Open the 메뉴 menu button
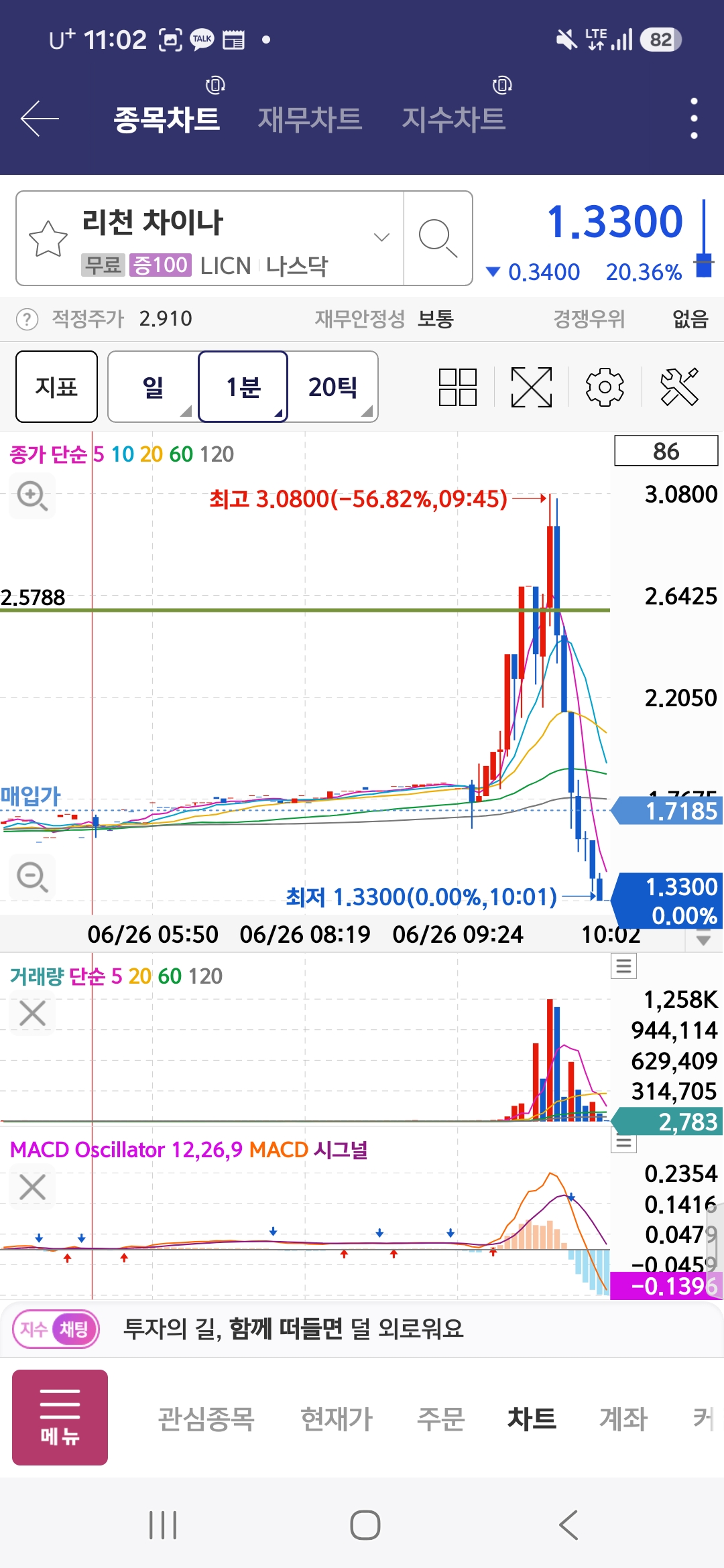The width and height of the screenshot is (724, 1568). click(60, 1417)
